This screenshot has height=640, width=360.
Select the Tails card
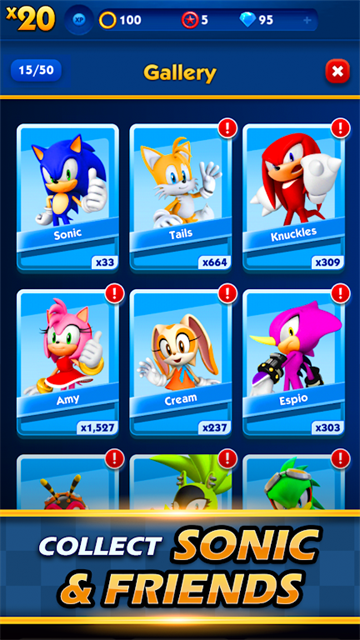[x=181, y=198]
